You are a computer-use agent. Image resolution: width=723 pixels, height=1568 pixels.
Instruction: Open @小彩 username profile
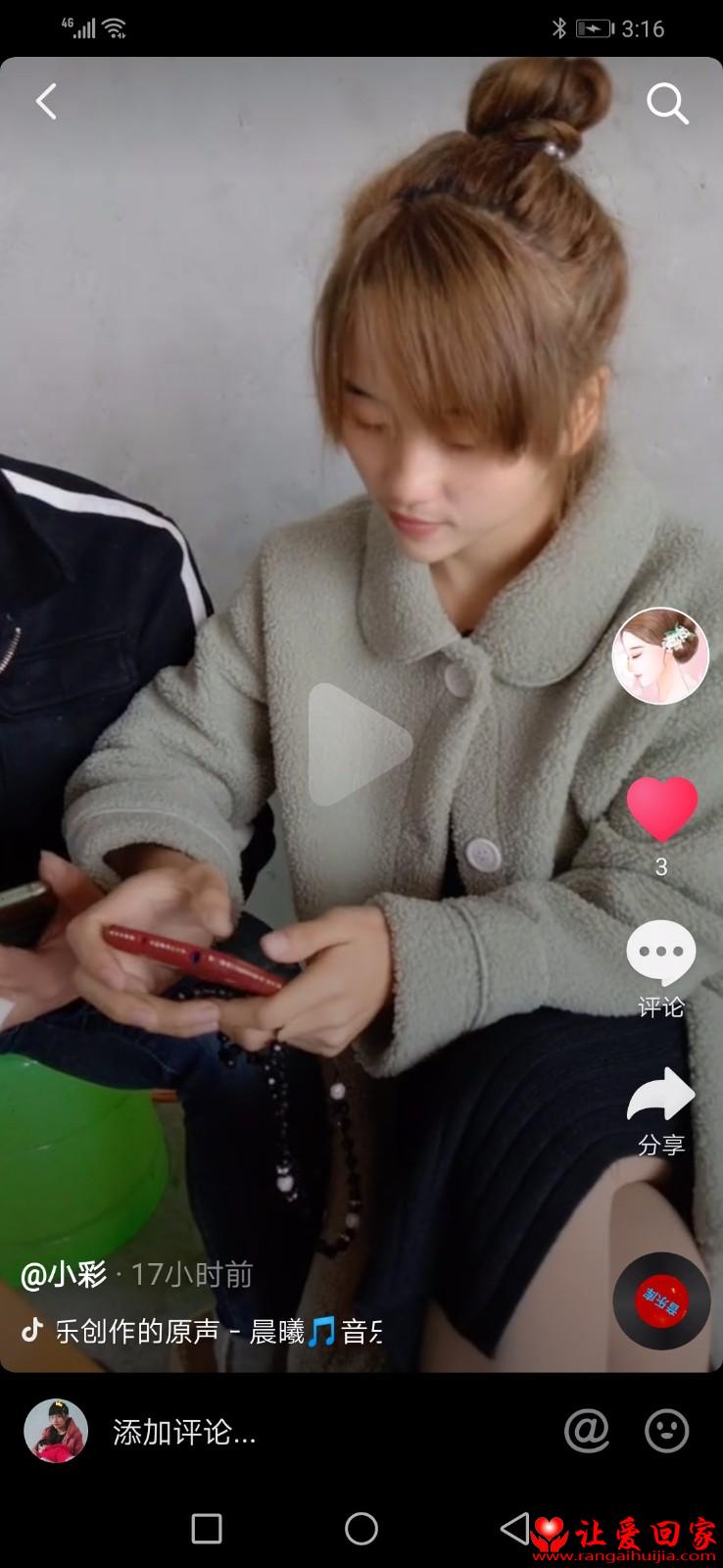[64, 1274]
